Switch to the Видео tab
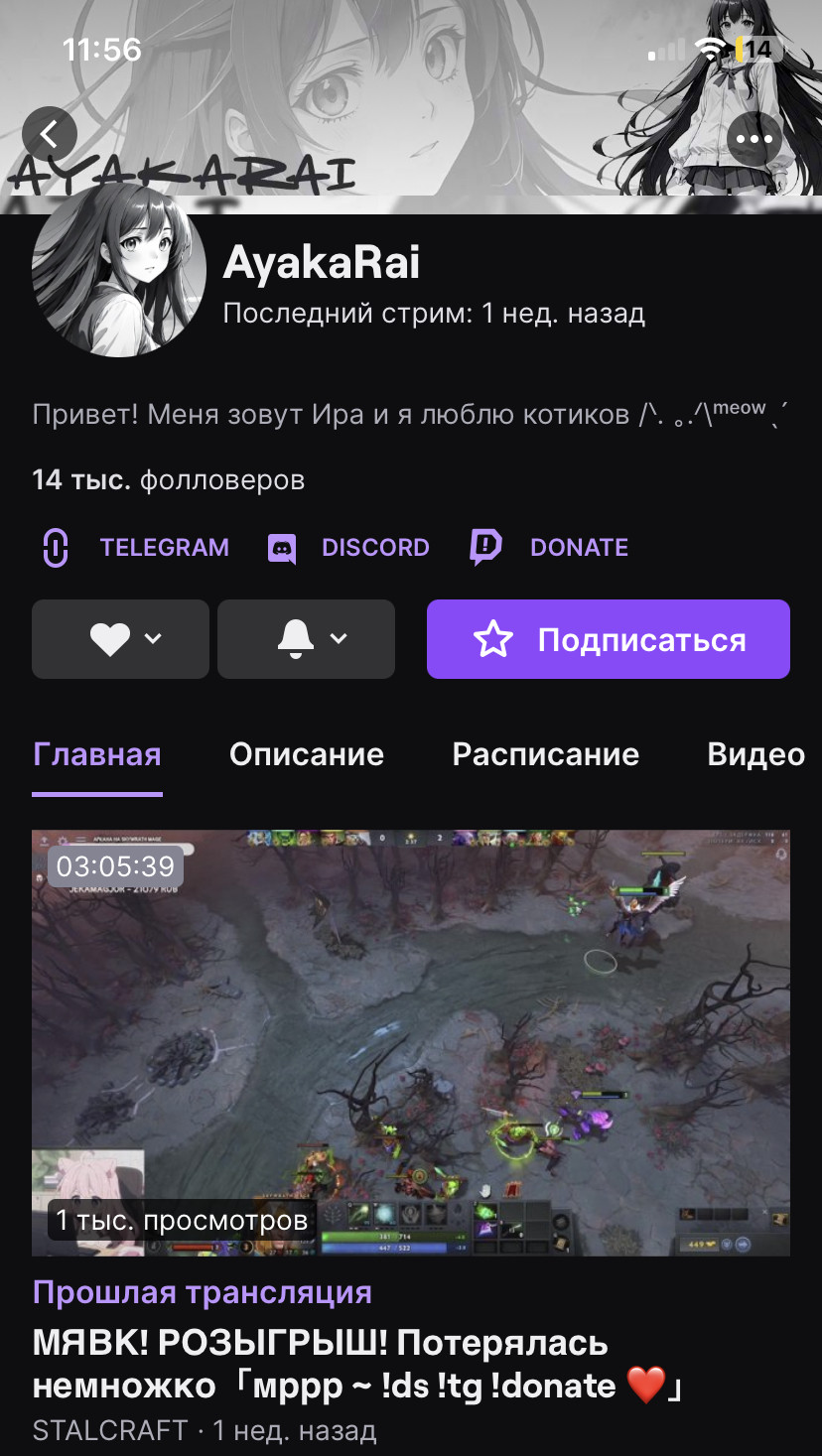The width and height of the screenshot is (822, 1456). coord(755,755)
